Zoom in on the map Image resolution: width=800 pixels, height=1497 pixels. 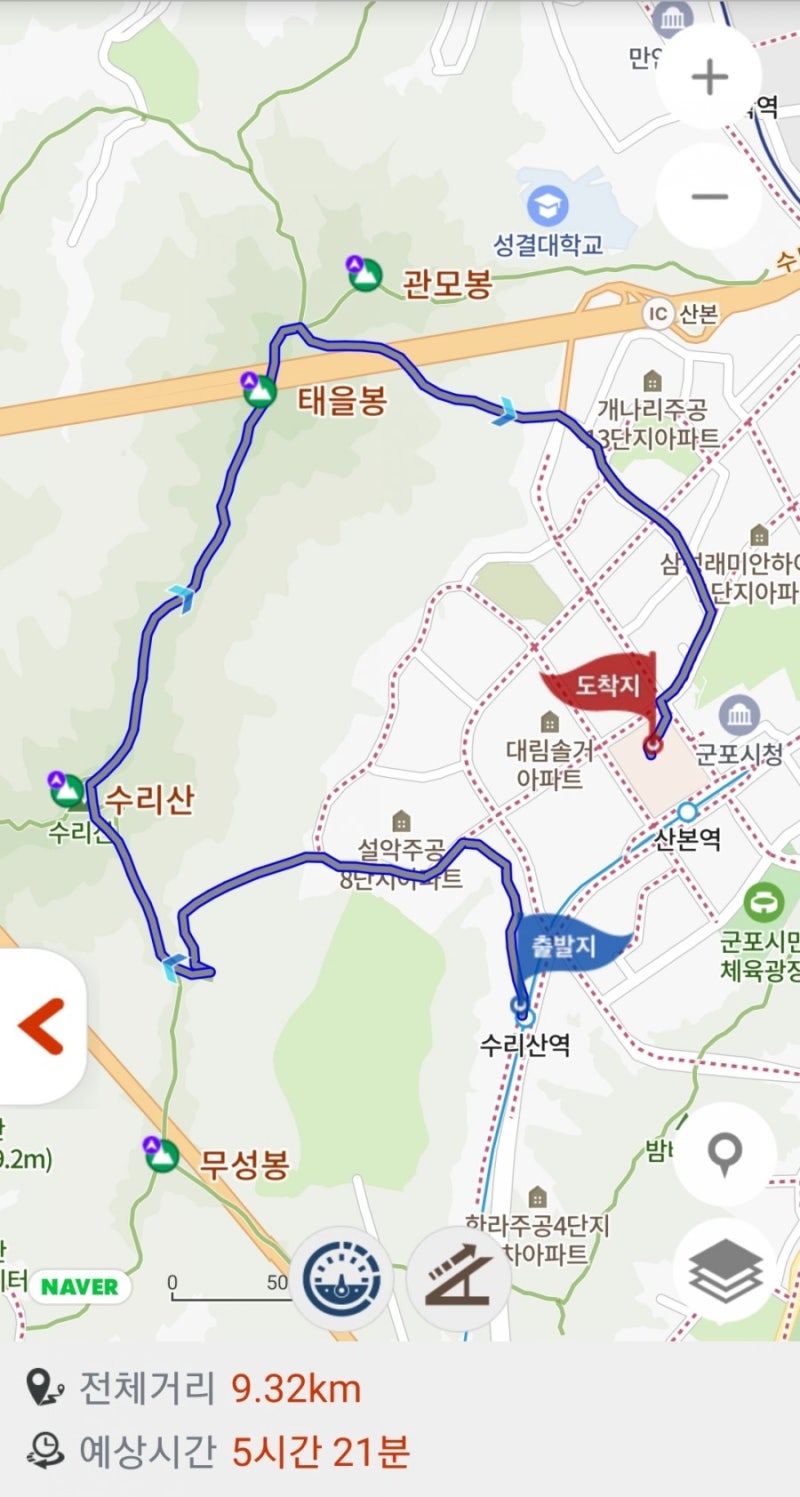(x=709, y=77)
